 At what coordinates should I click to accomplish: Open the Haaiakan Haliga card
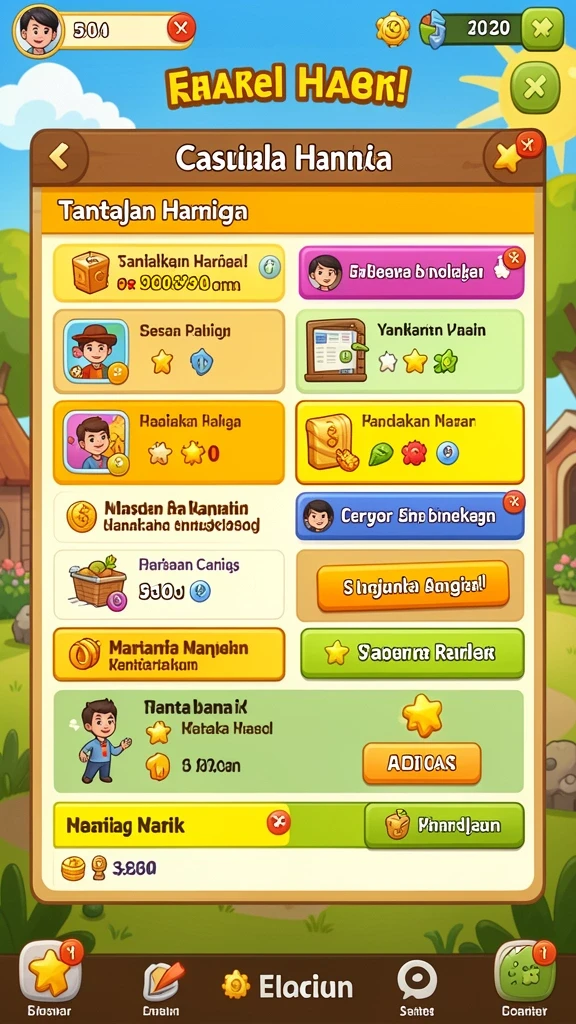[168, 442]
